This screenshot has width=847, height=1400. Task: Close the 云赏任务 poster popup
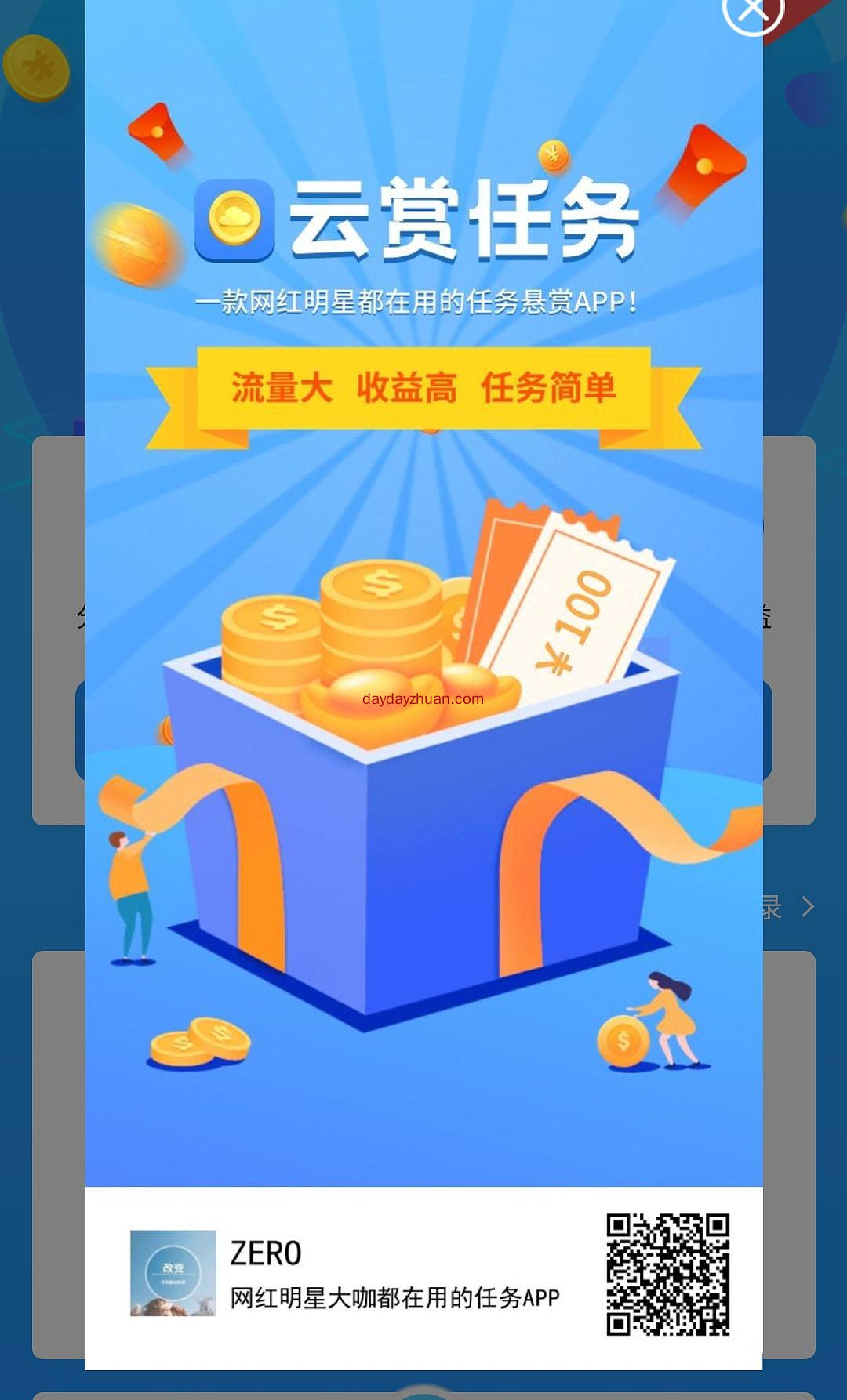coord(753,10)
